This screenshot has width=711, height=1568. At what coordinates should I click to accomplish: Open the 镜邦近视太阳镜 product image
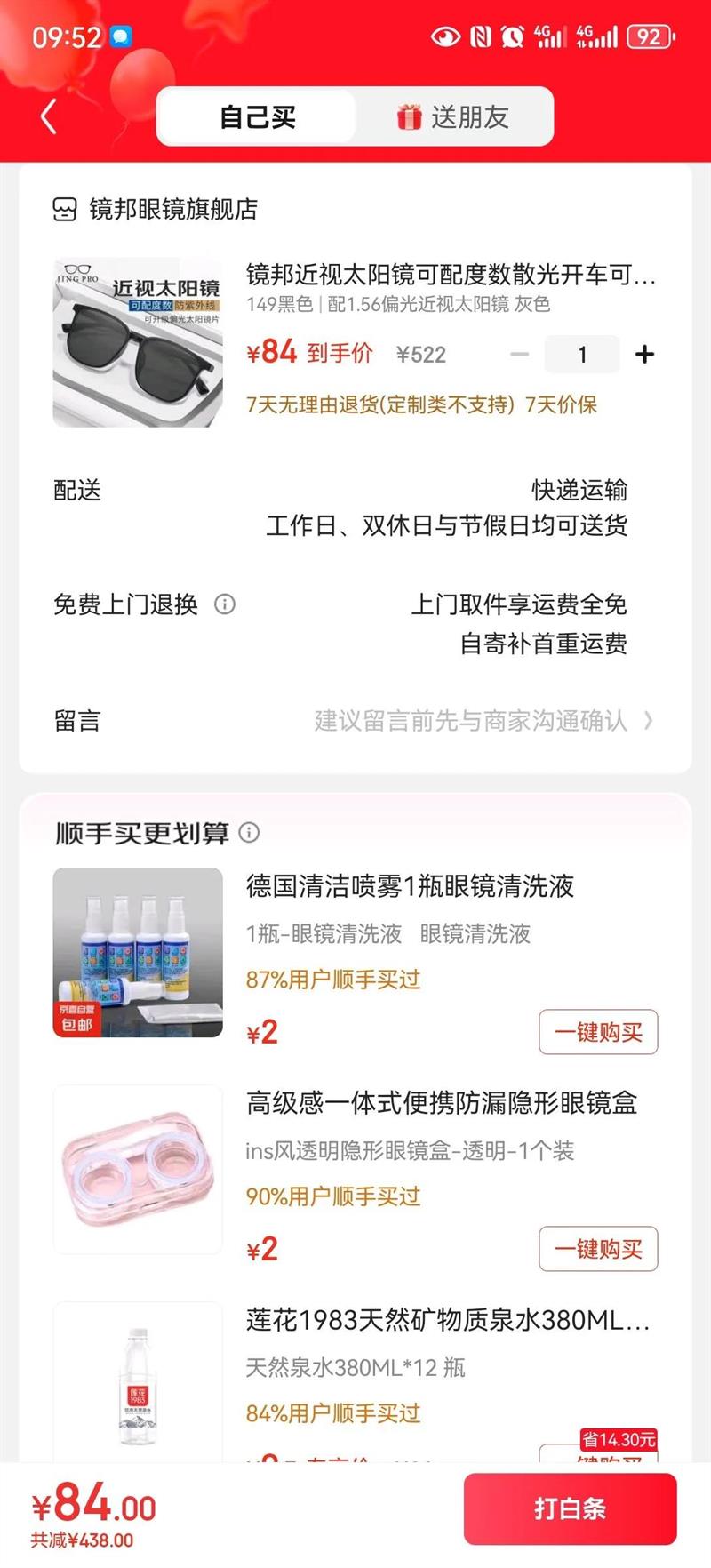coord(138,343)
